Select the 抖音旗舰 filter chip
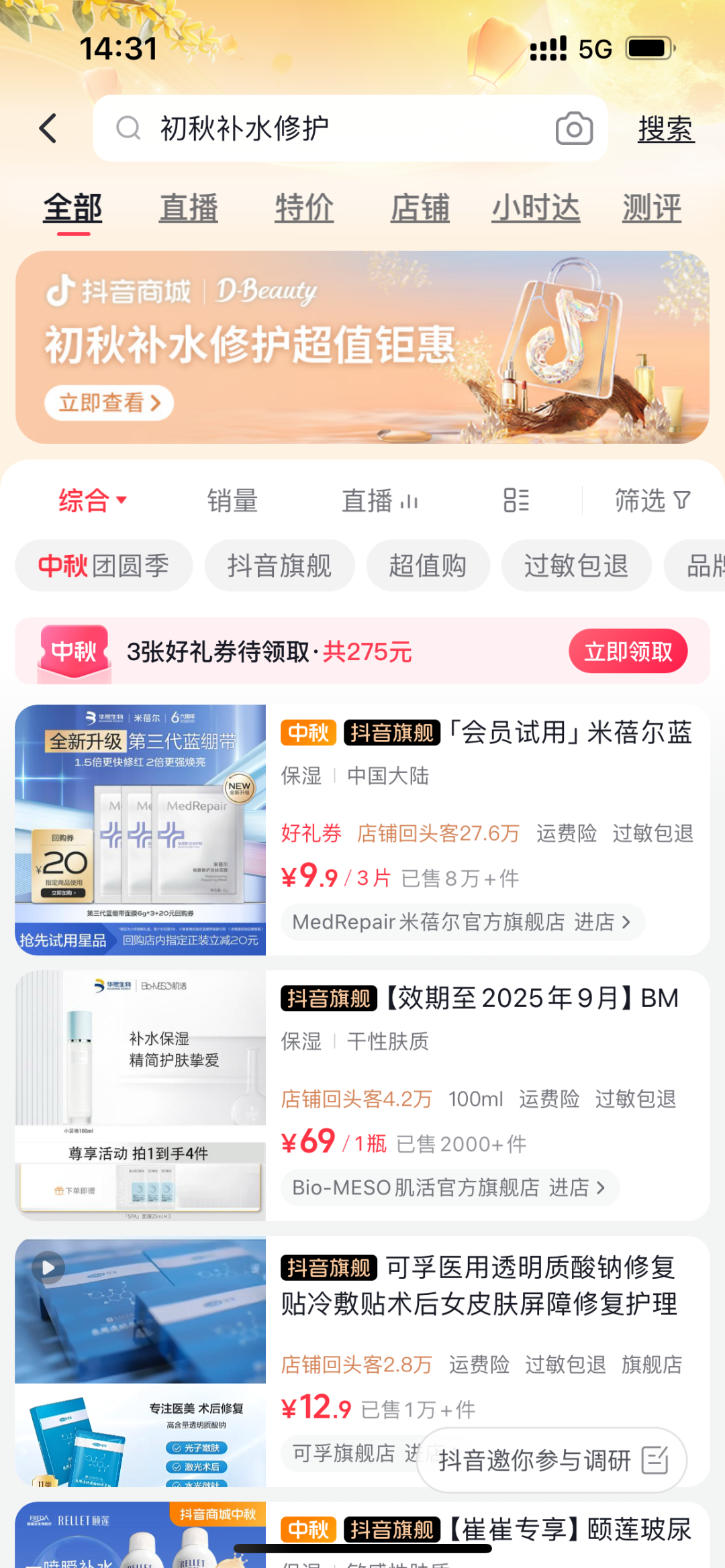The image size is (725, 1568). coord(279,566)
